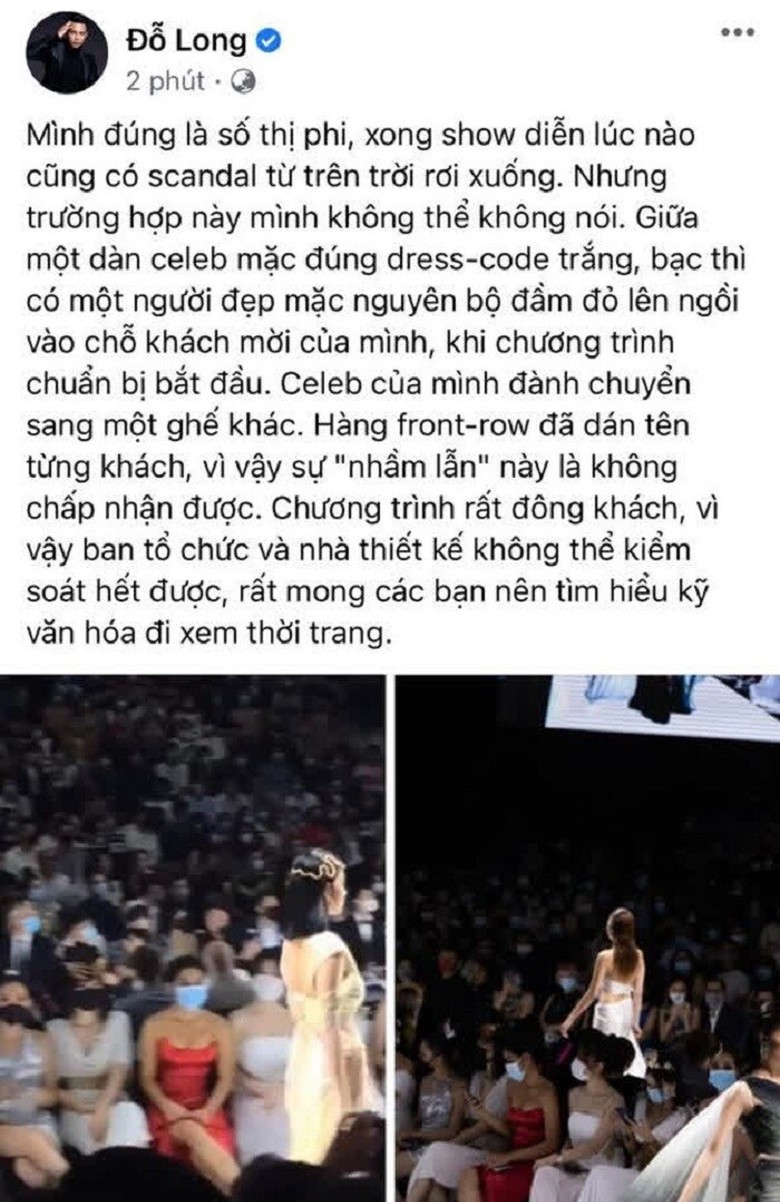
Task: View the left runway photo
Action: tap(192, 937)
